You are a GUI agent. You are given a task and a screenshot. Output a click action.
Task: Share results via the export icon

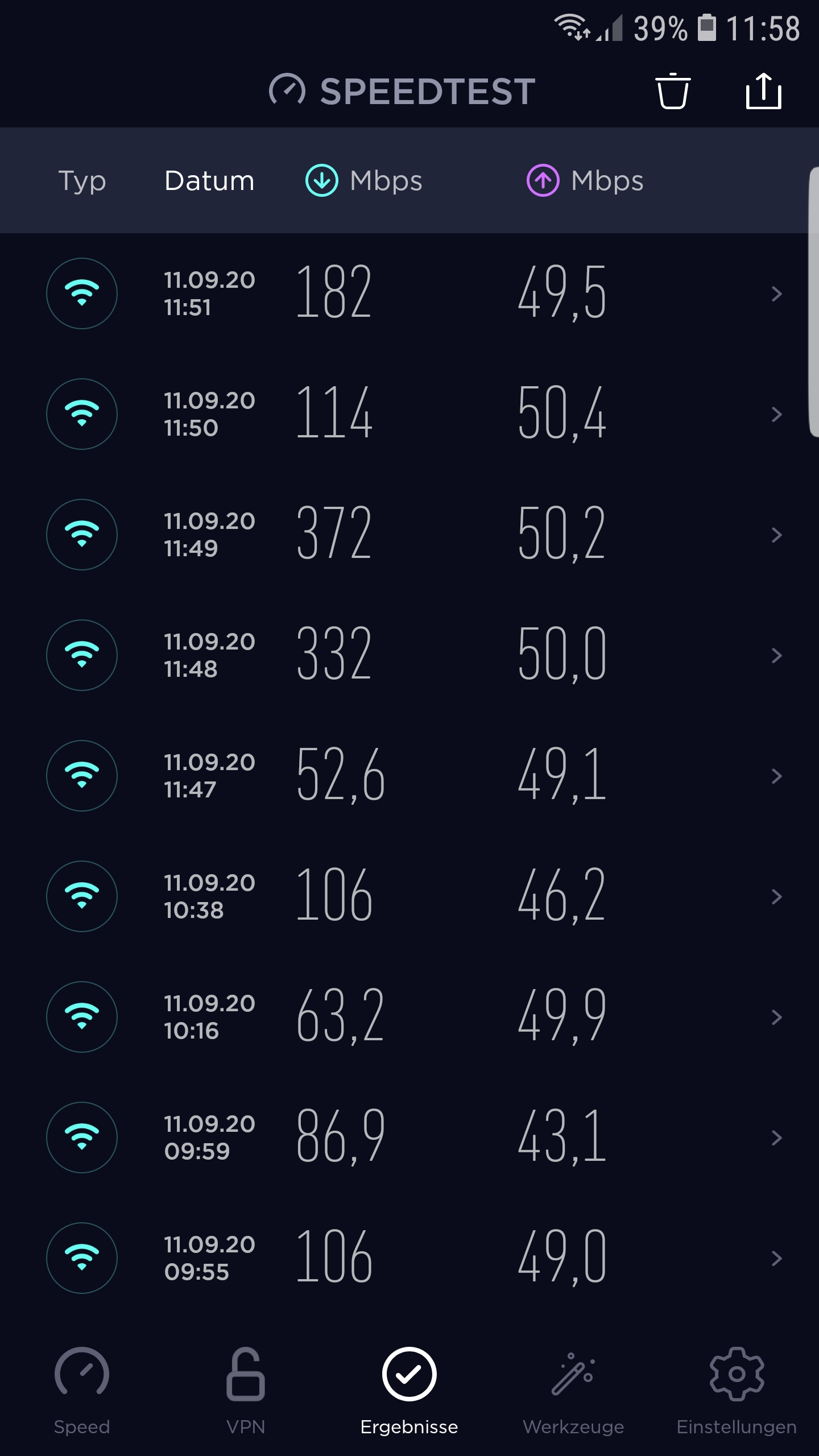pyautogui.click(x=763, y=91)
